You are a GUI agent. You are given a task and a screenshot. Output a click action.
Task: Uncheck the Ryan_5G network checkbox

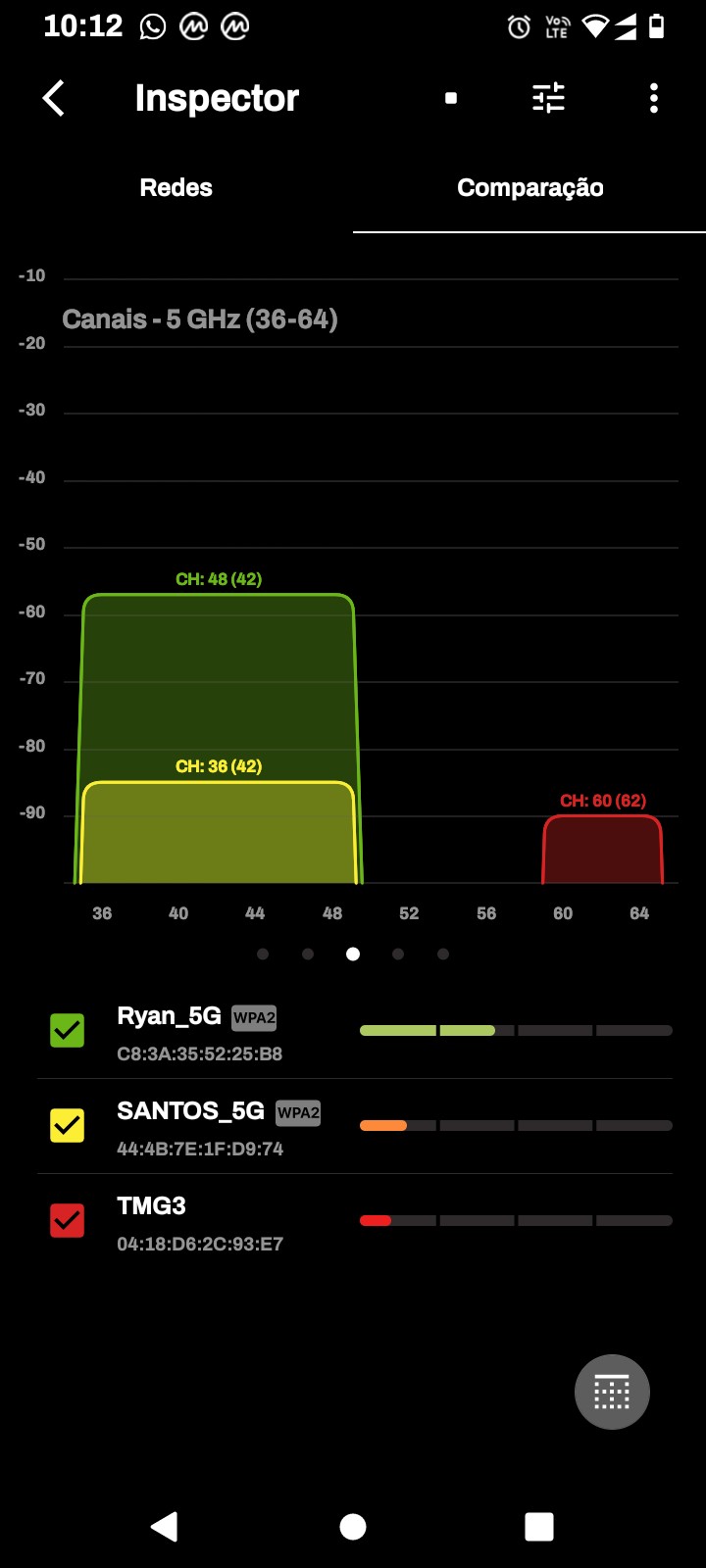coord(68,1030)
